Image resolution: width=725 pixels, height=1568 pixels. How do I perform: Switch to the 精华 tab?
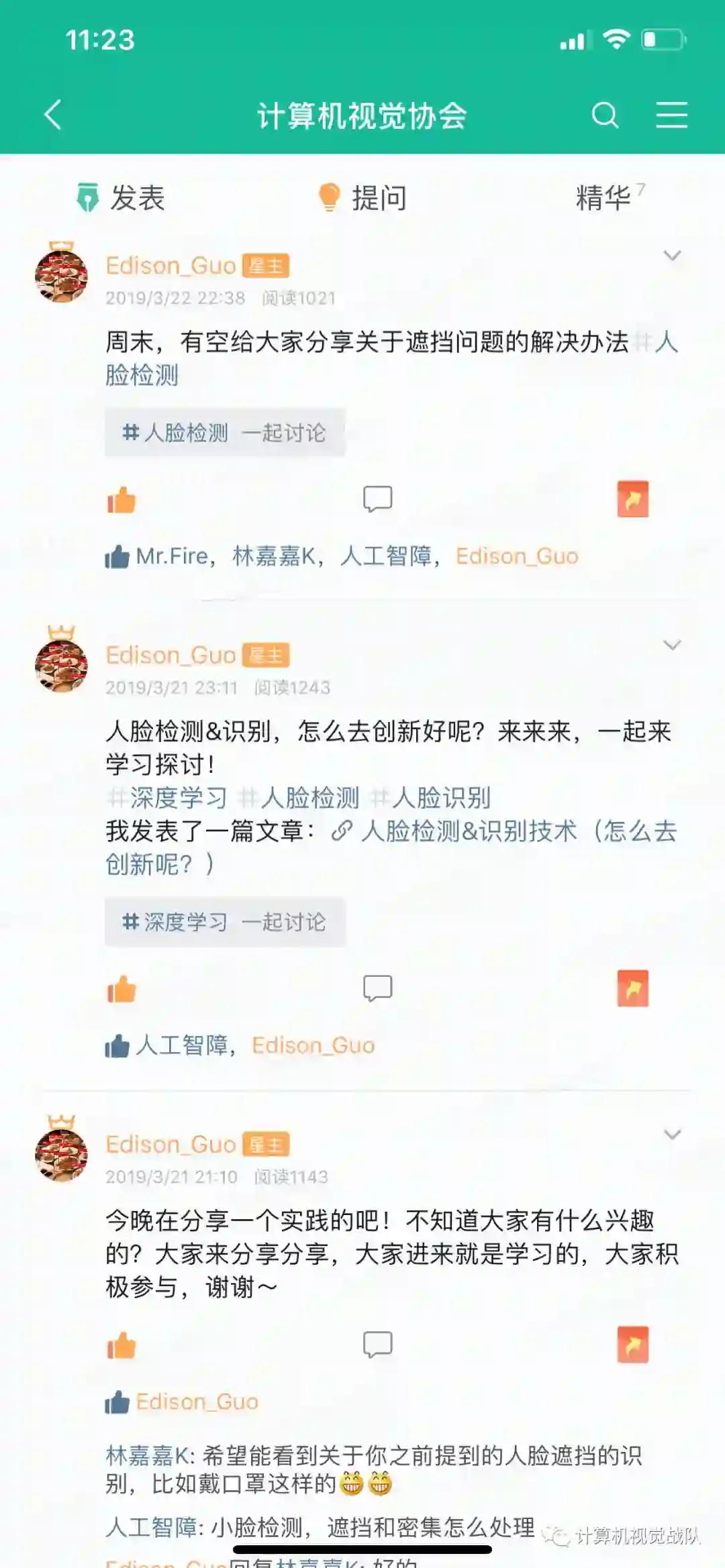(x=604, y=198)
